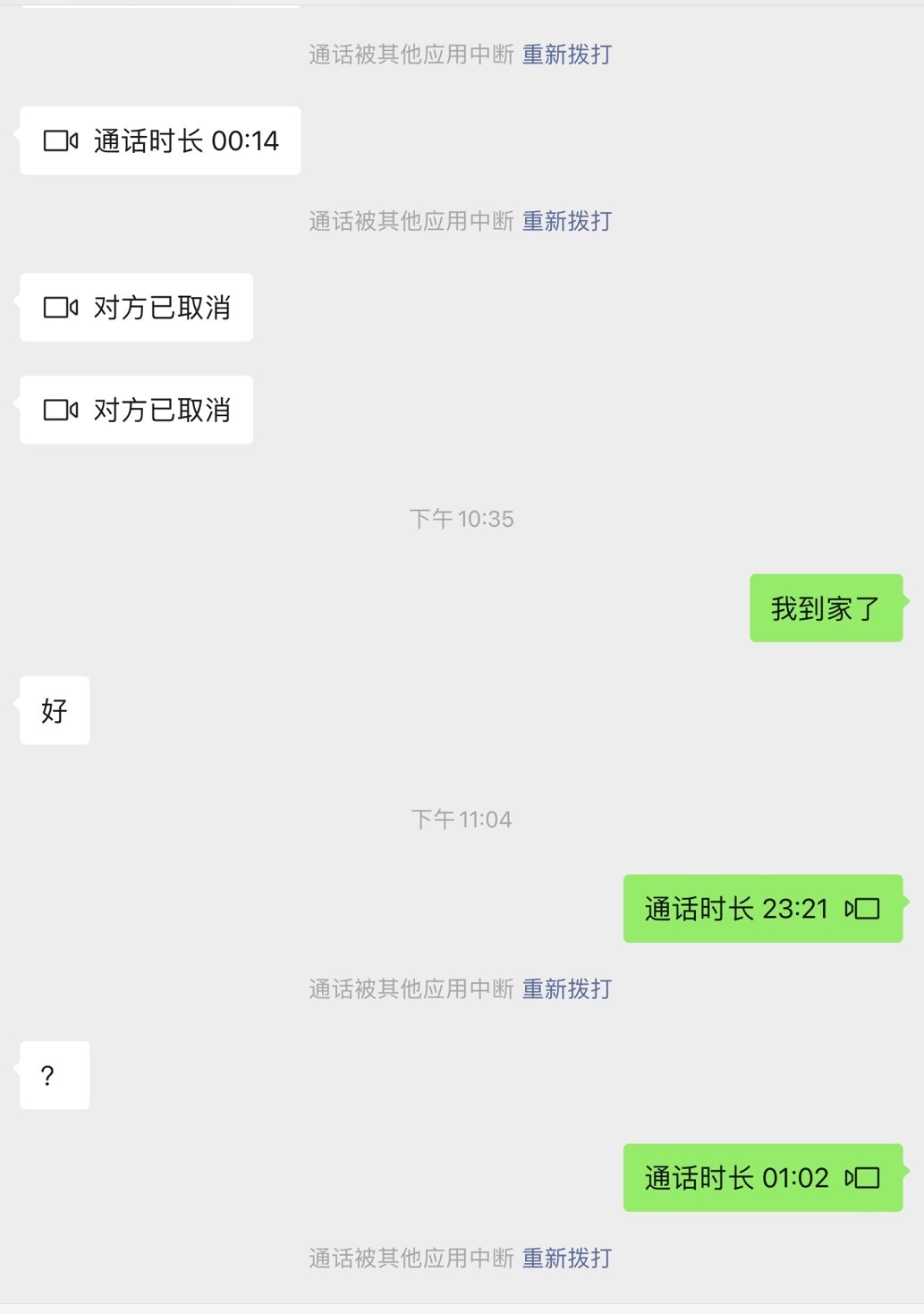Redial via 重新拨打 just above the 00:14 call

(567, 55)
